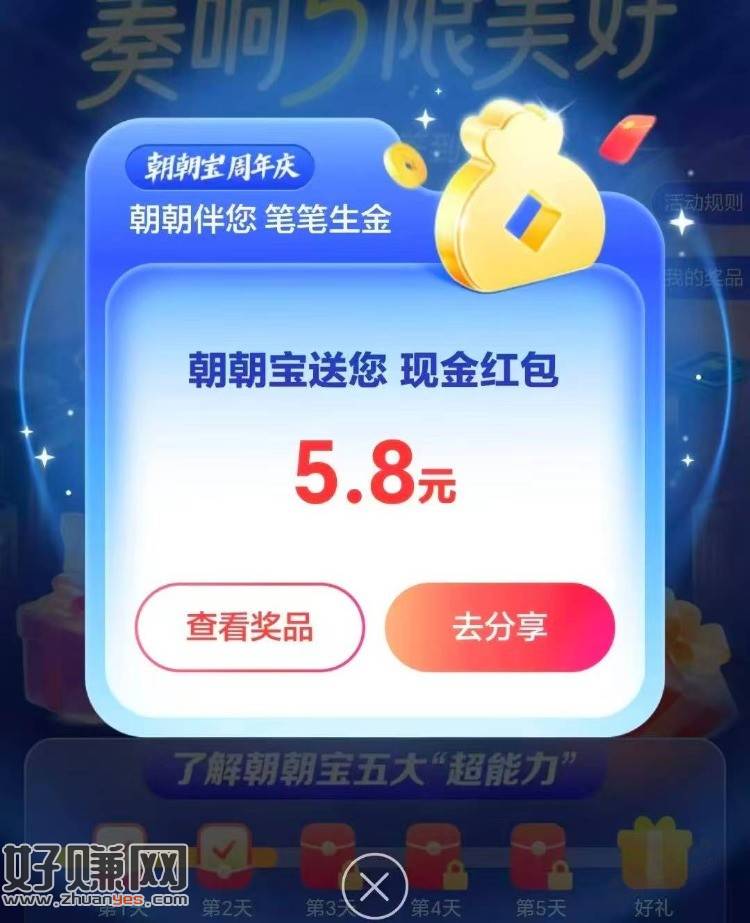Tap the 去分享 share button
This screenshot has height=923, width=750.
pos(499,627)
